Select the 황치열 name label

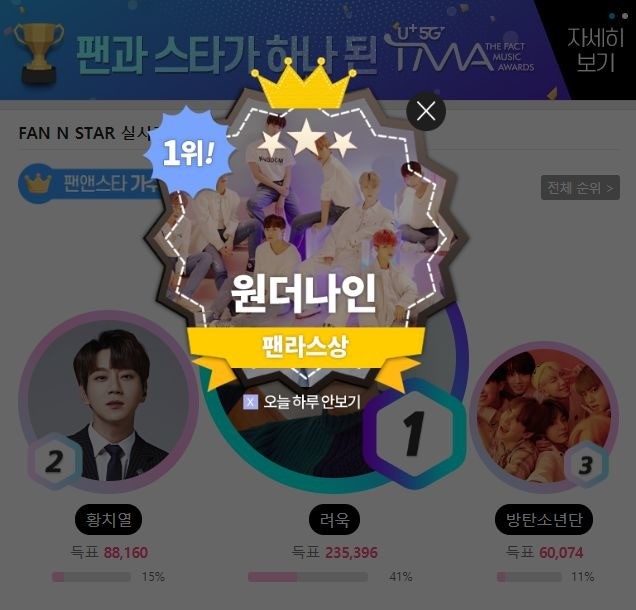pos(109,520)
